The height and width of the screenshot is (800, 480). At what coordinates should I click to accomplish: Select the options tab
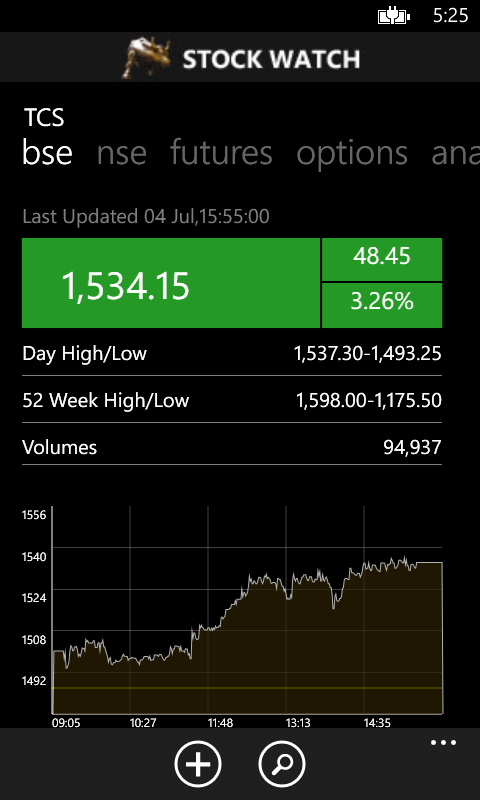(x=352, y=154)
